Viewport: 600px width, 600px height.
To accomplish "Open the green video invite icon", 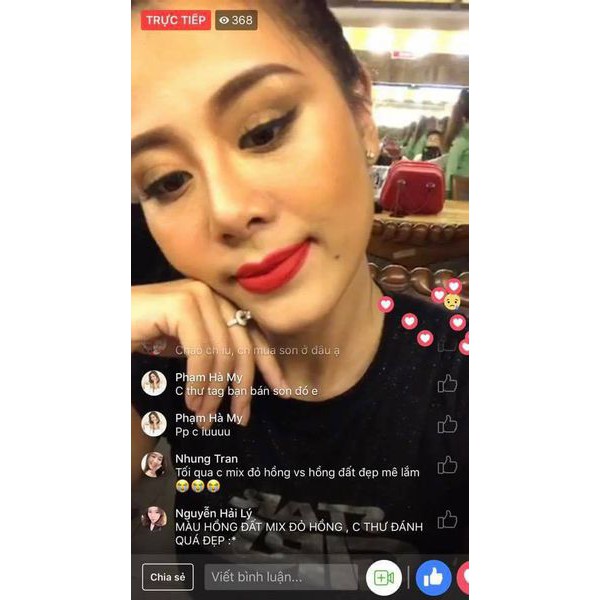I will click(x=382, y=577).
